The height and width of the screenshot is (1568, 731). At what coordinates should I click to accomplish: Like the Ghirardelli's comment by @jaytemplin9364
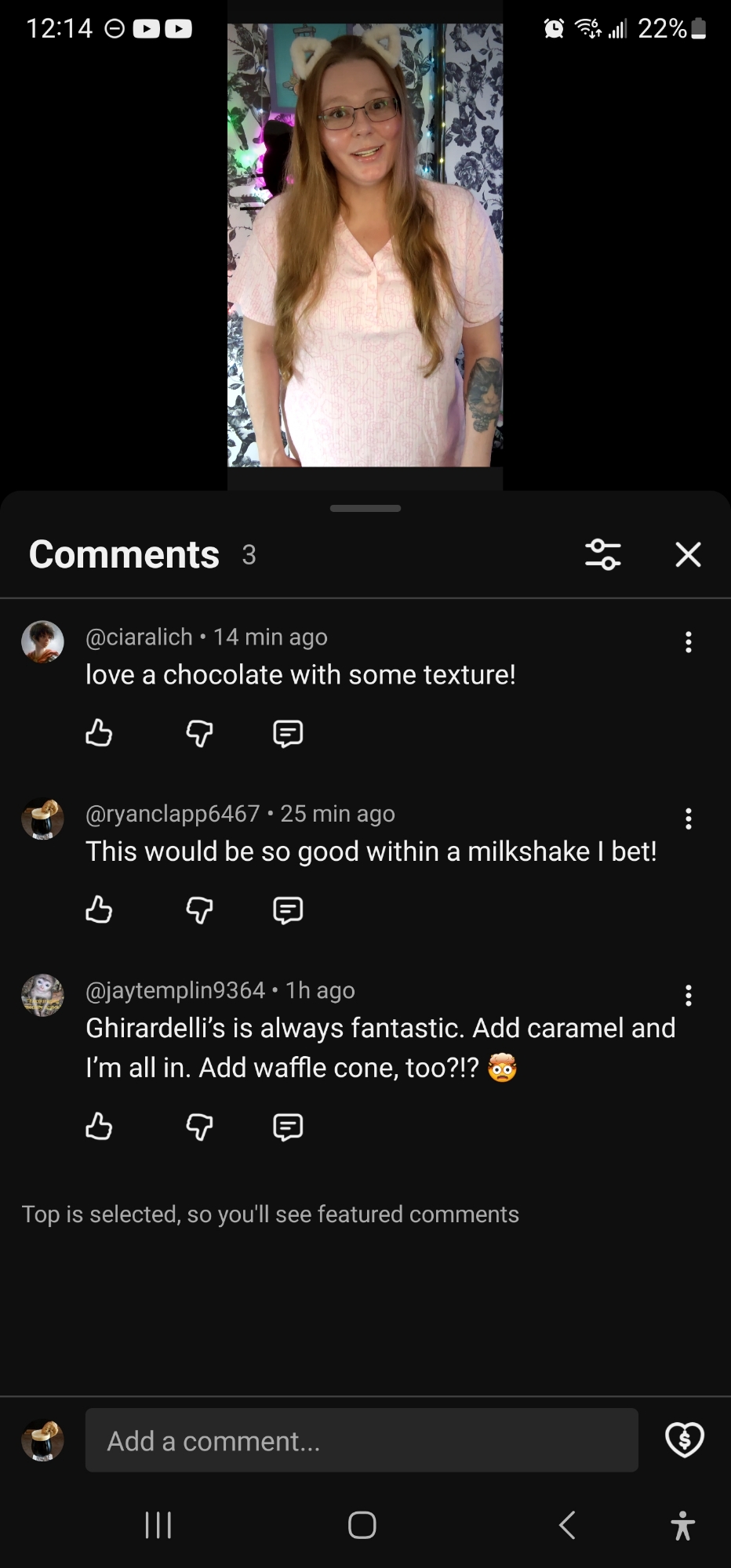point(99,1127)
